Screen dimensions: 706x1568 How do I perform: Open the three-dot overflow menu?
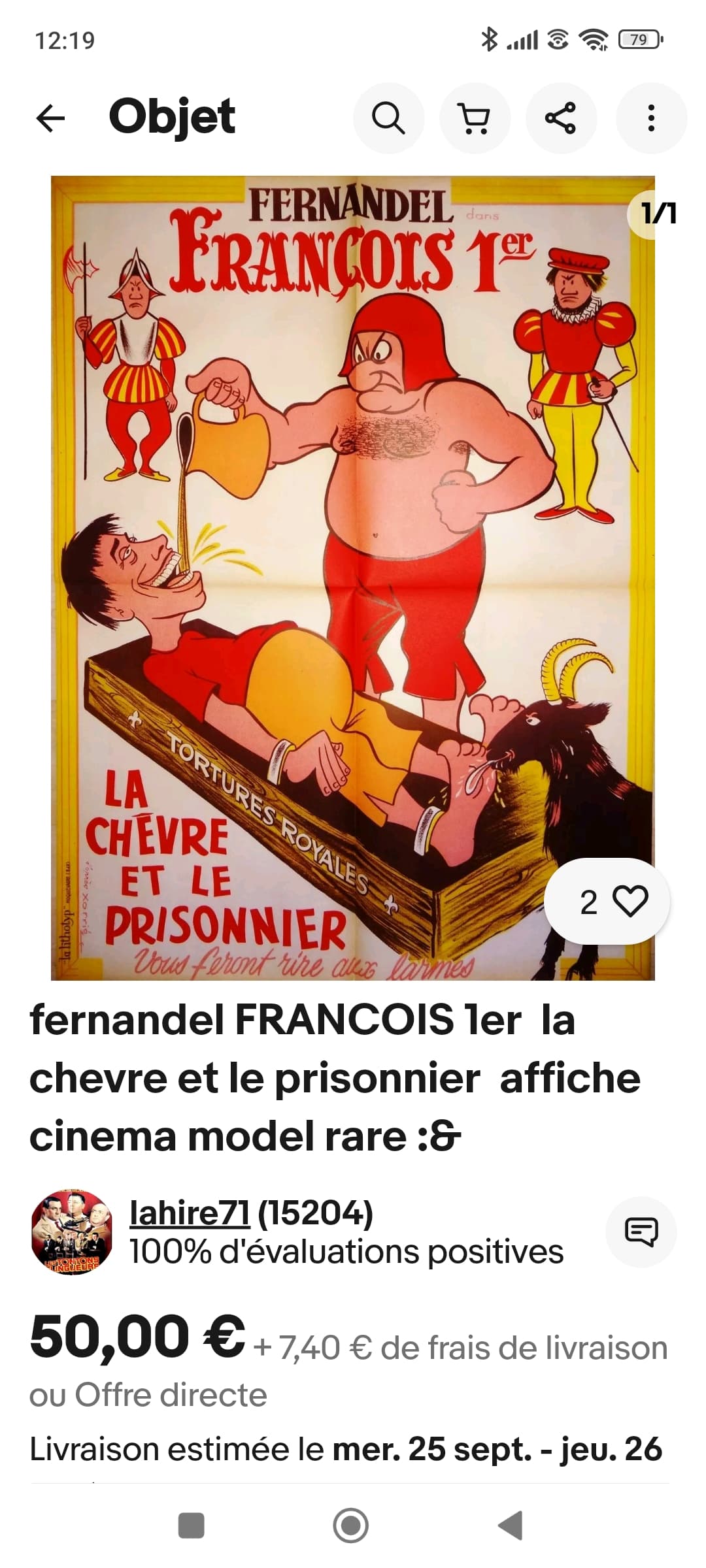(x=650, y=118)
